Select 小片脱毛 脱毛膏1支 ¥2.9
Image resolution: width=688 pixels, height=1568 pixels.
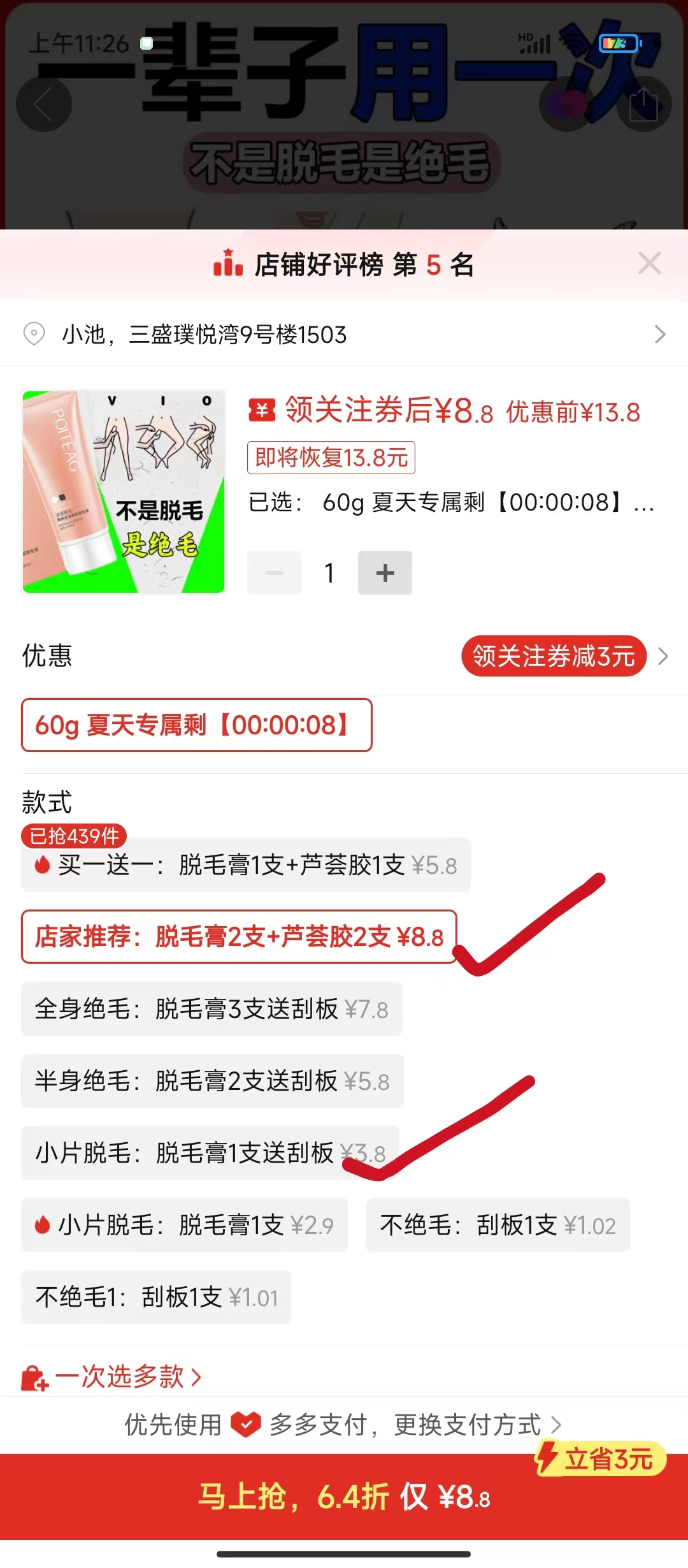pos(184,1225)
